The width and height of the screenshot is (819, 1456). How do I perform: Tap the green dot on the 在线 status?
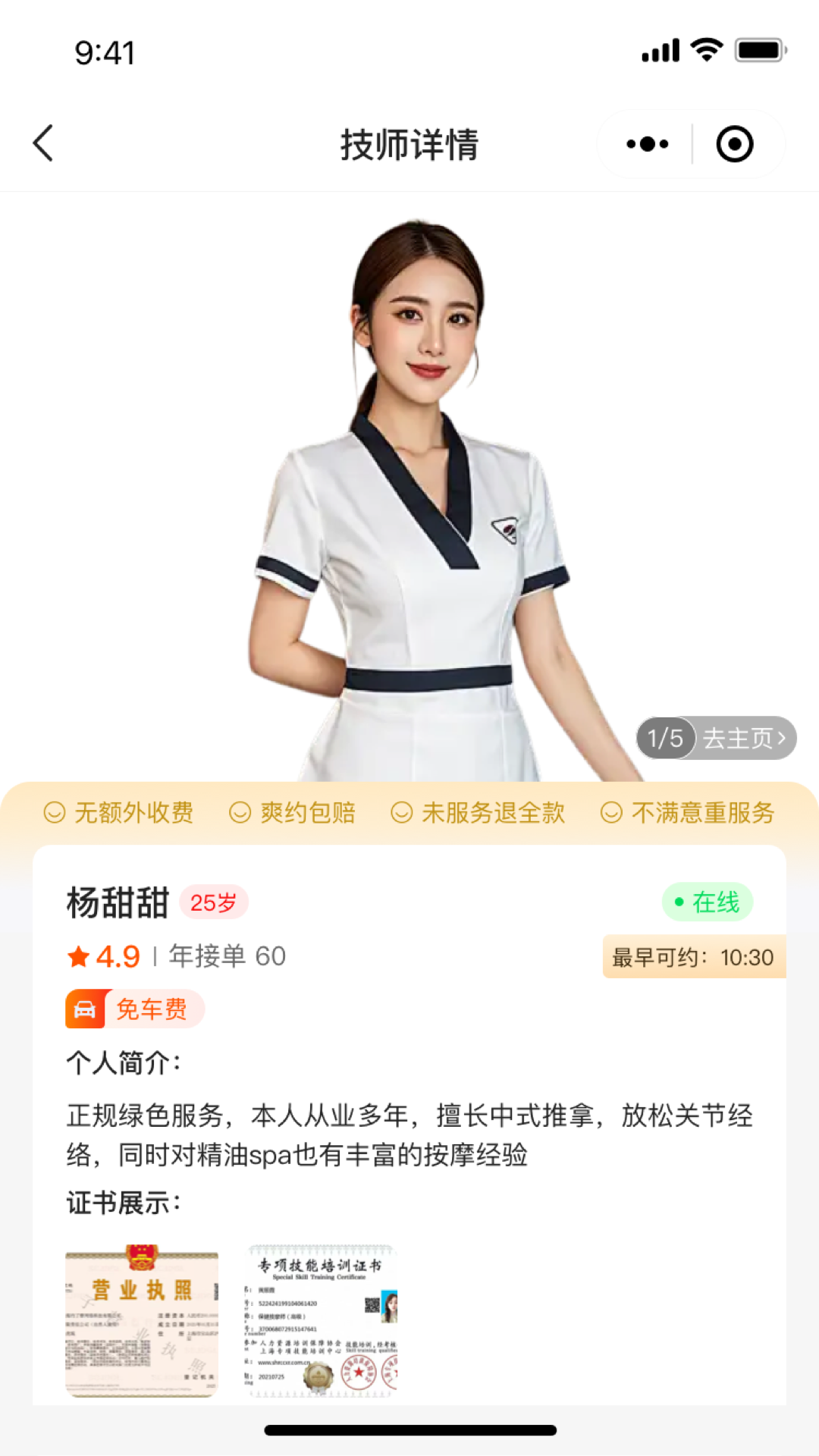click(x=678, y=901)
